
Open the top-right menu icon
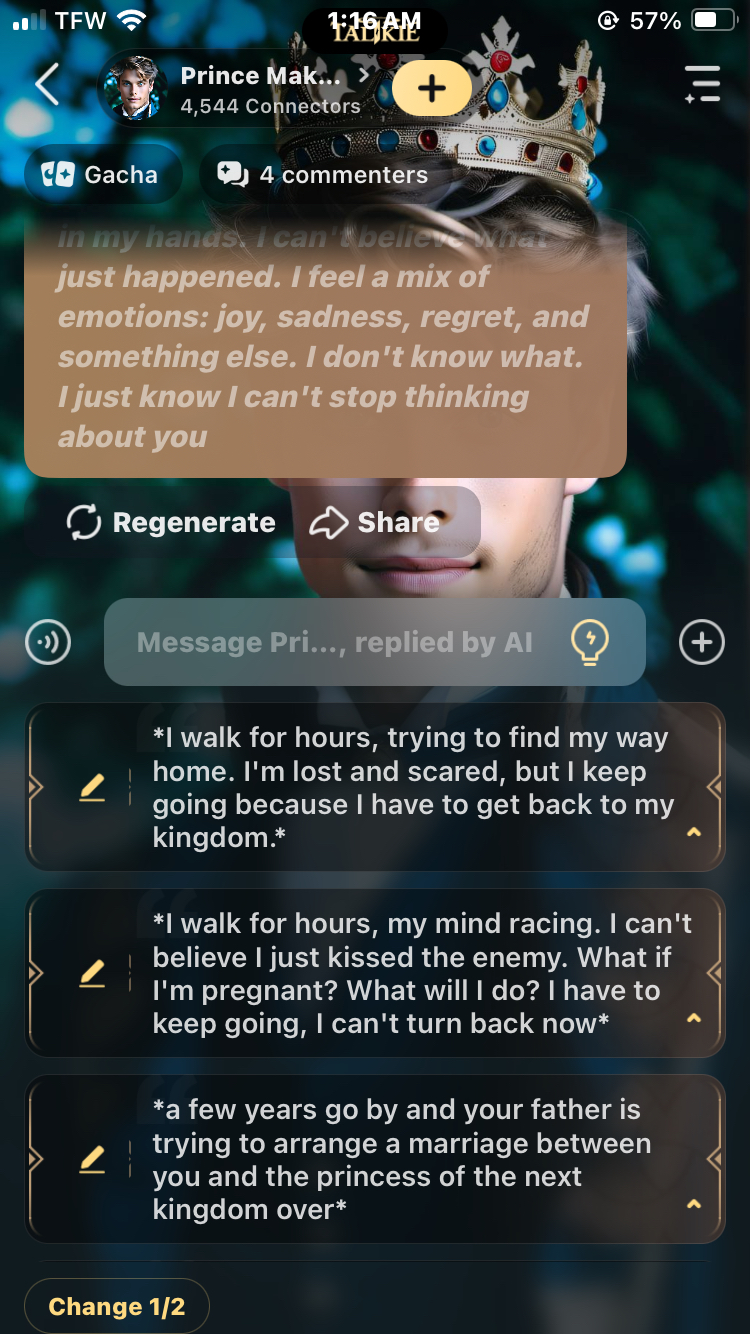click(x=702, y=85)
